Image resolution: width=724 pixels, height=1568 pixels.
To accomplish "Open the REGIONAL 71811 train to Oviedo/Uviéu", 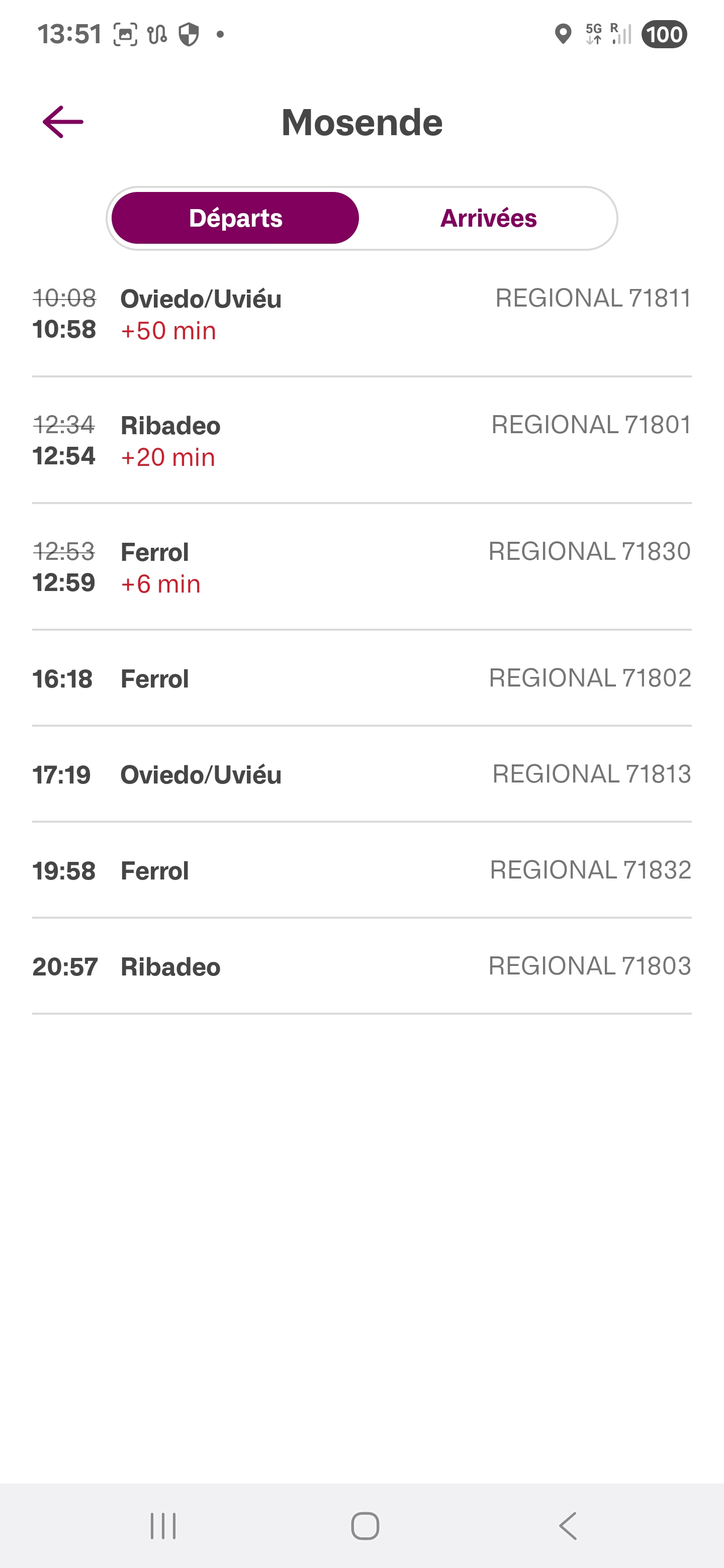I will click(361, 314).
